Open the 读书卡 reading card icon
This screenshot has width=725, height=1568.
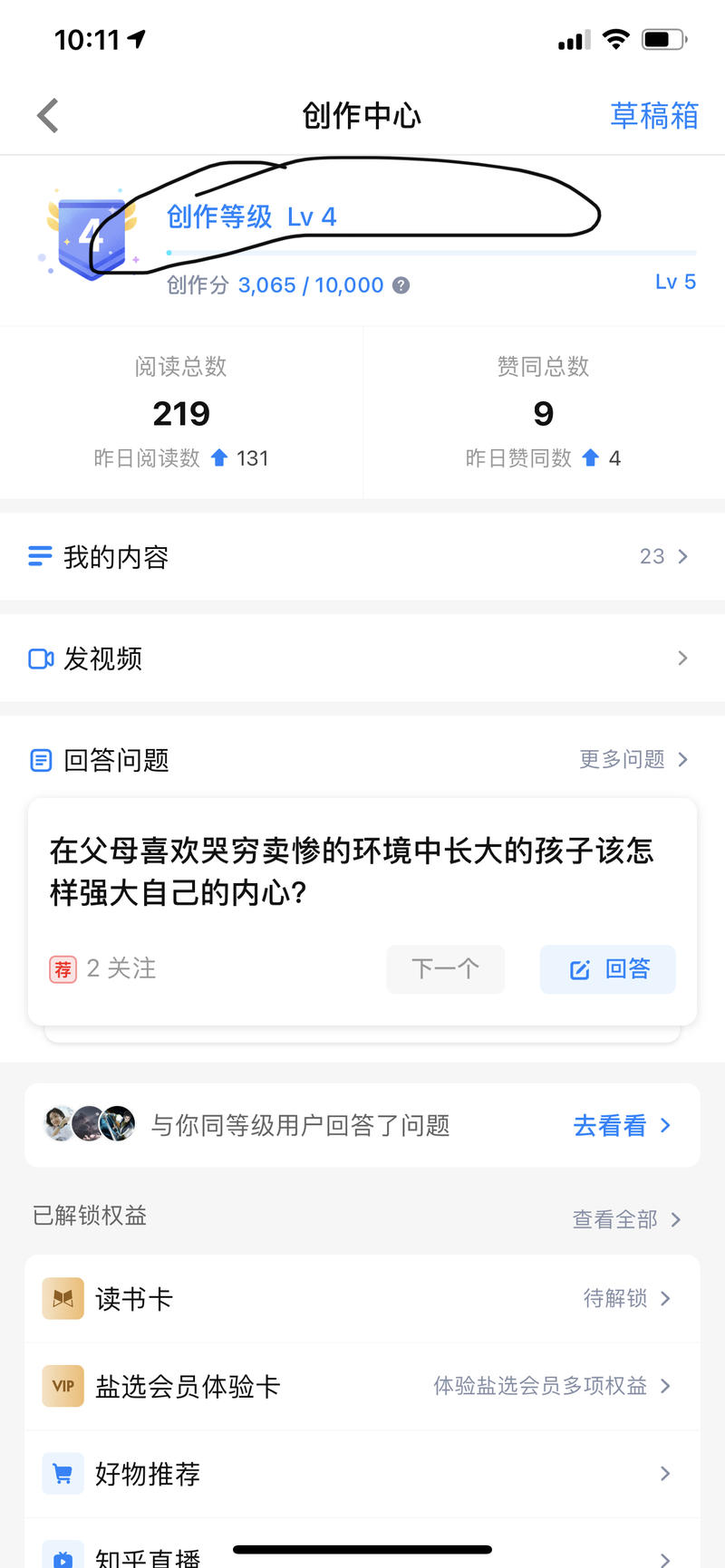point(63,1298)
